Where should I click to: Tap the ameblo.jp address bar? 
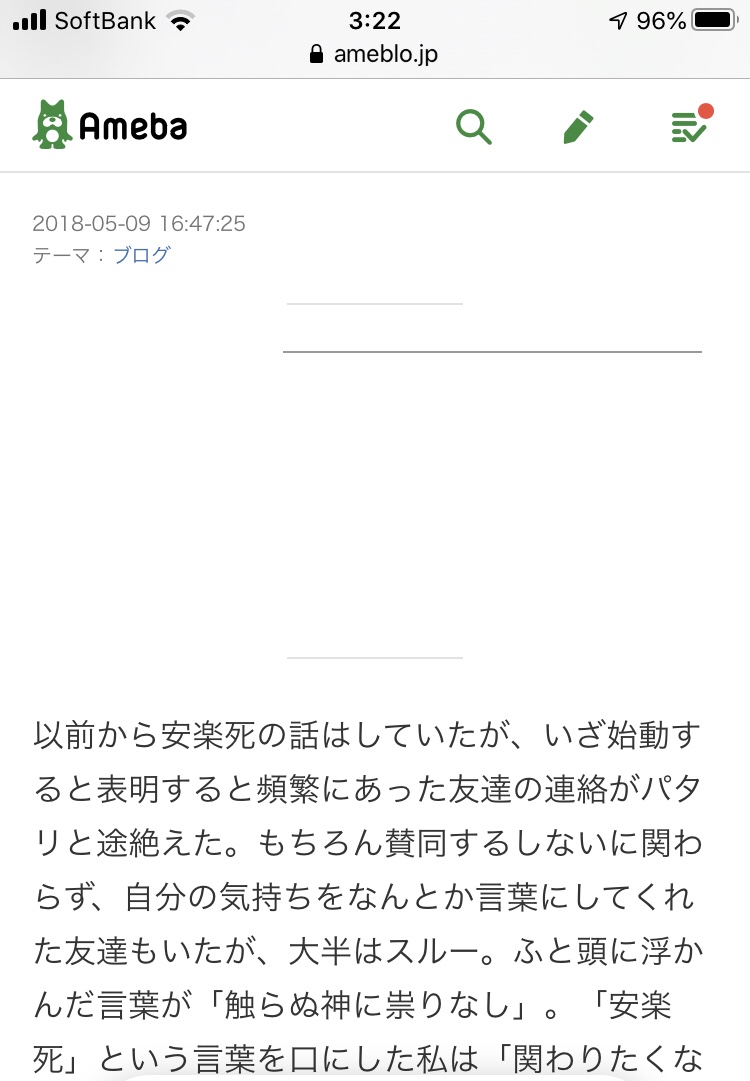375,54
